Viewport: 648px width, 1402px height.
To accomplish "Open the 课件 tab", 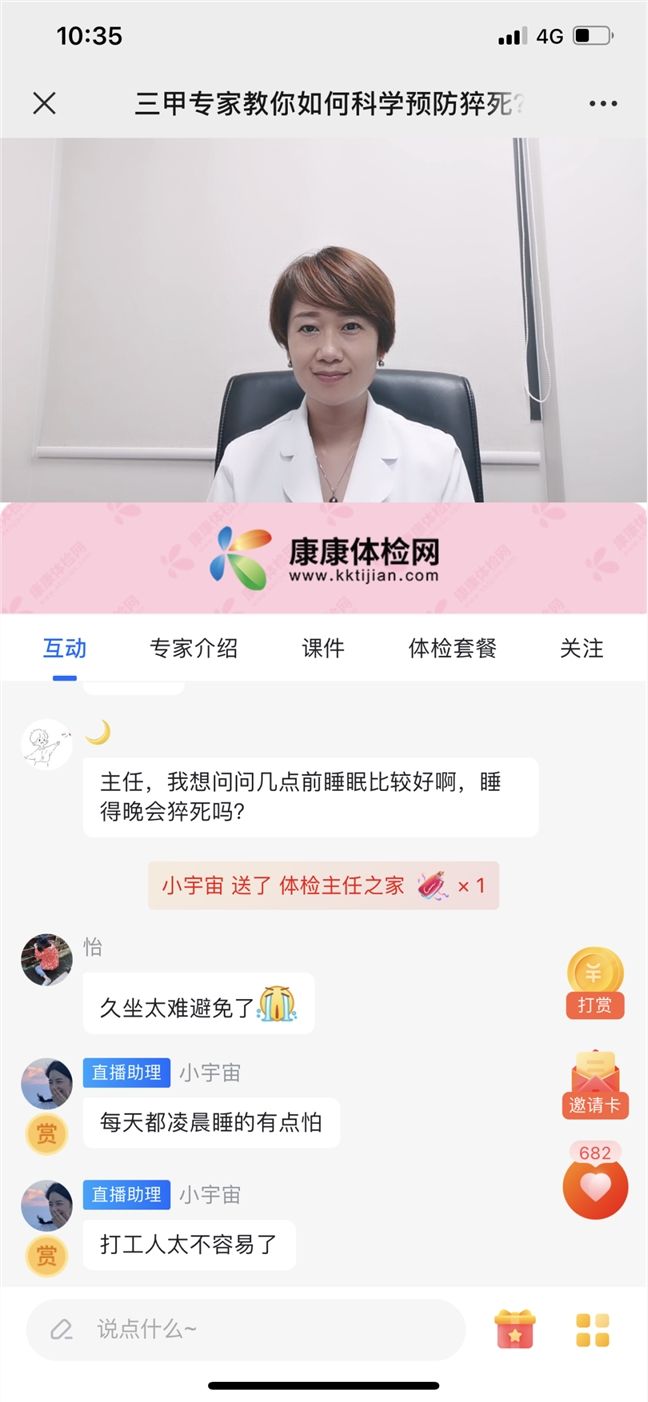I will (x=323, y=648).
